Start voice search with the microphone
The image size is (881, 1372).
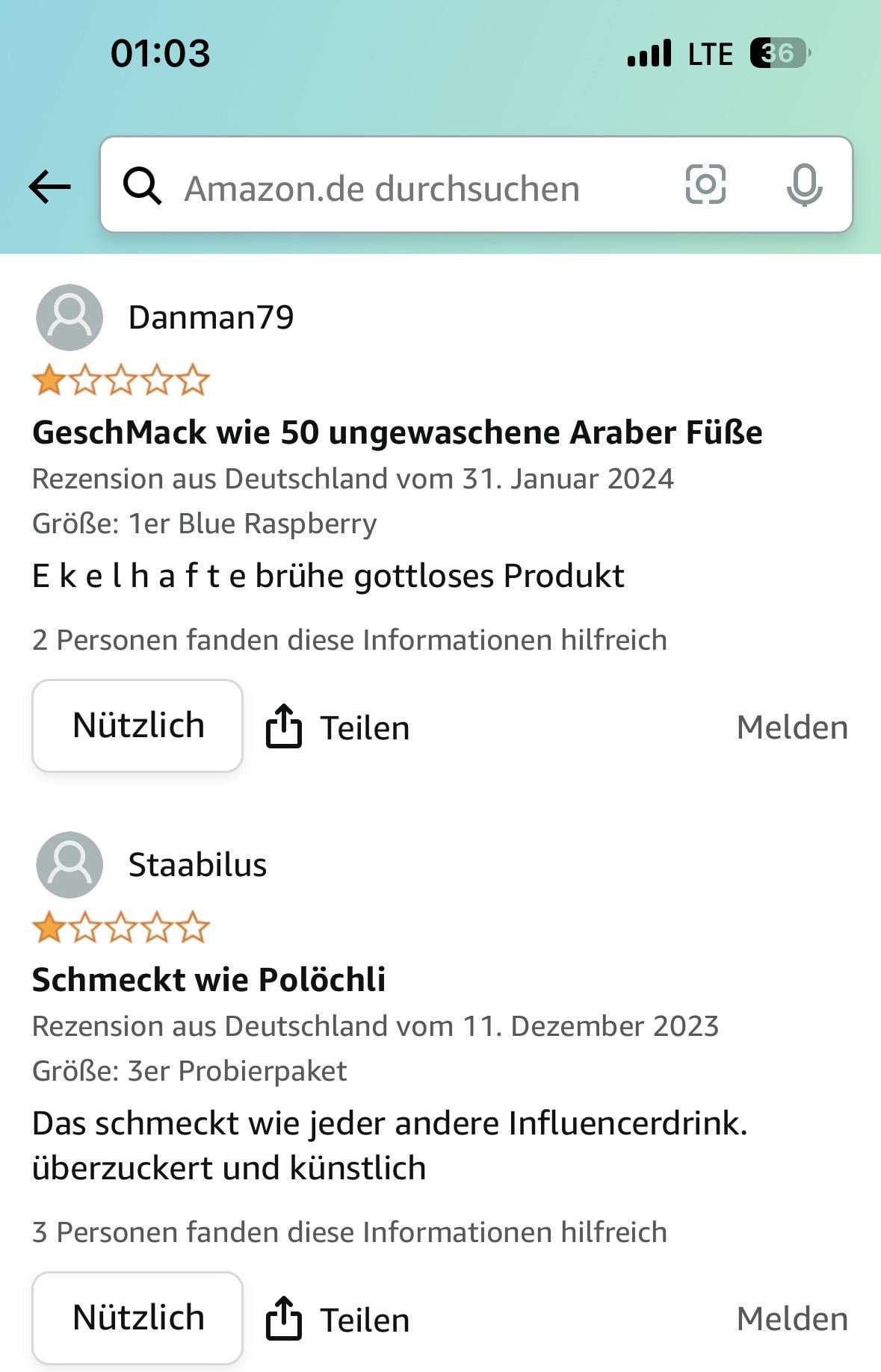point(804,185)
